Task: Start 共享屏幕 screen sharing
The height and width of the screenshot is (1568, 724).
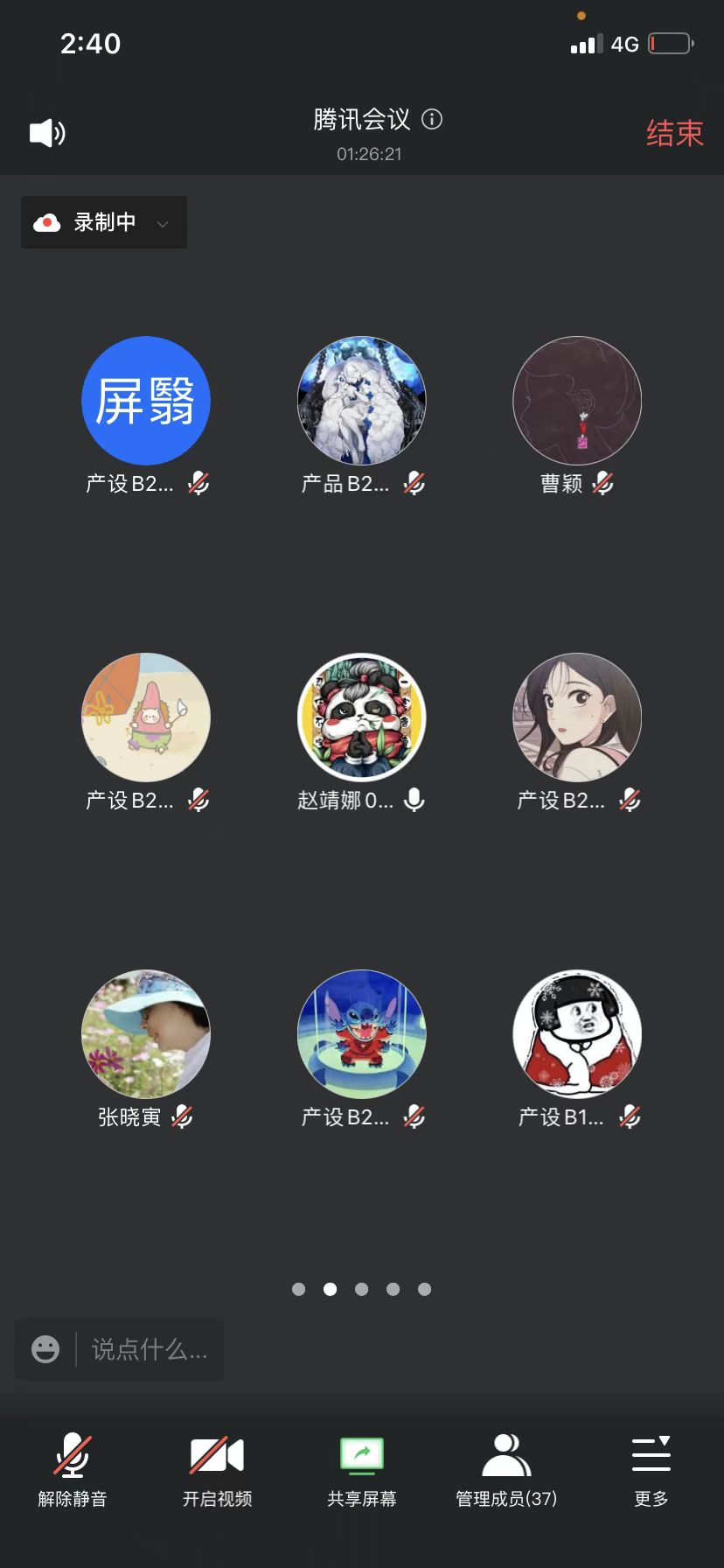Action: 362,1470
